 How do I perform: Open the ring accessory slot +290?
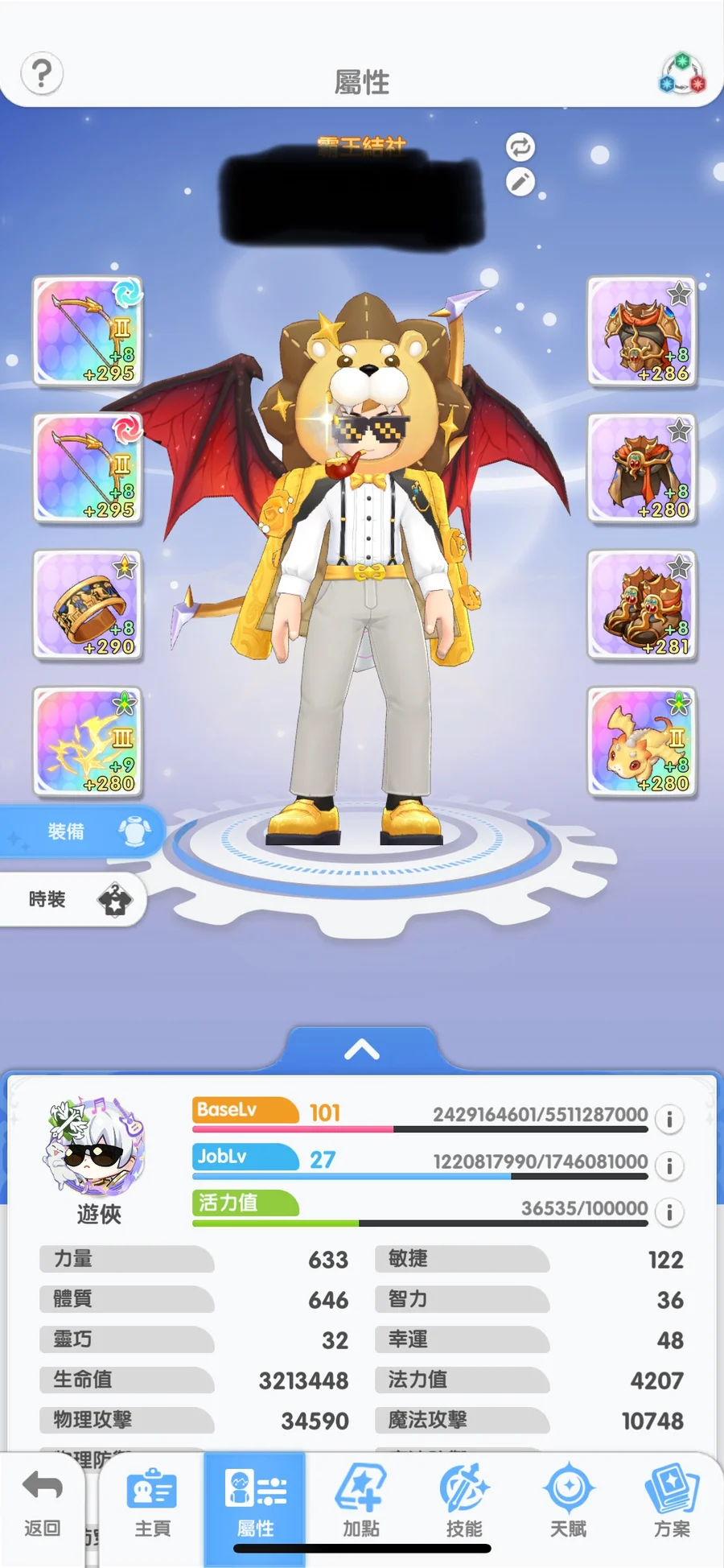click(x=88, y=605)
